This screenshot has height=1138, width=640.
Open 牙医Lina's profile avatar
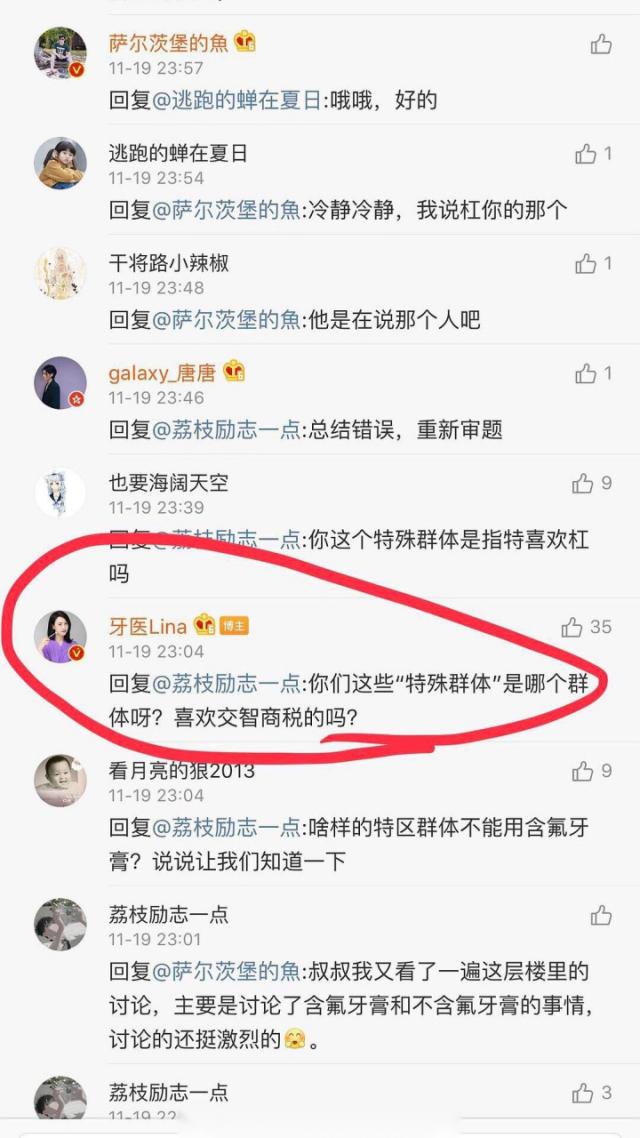(x=60, y=636)
